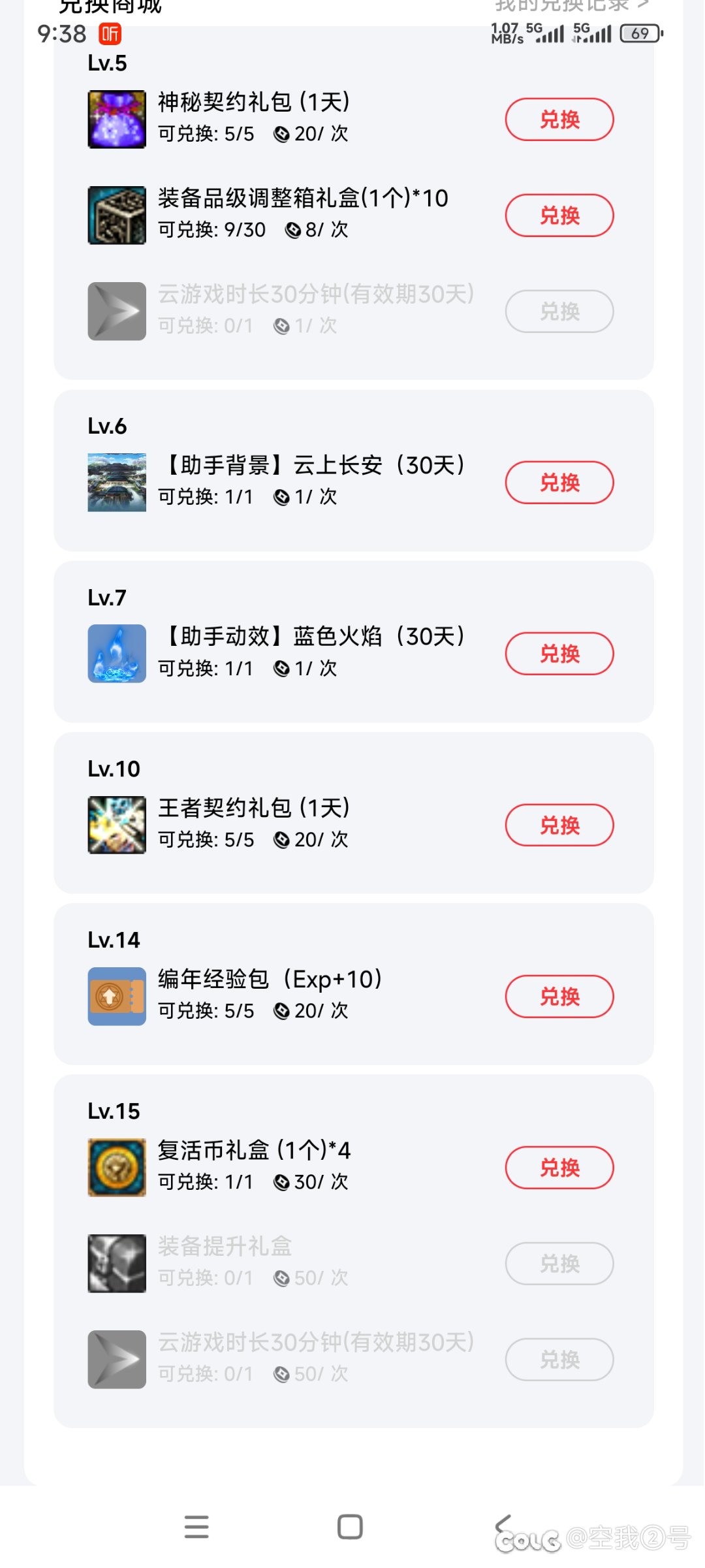Redeem 王者契约礼包 (1天)
The width and height of the screenshot is (705, 1568).
tap(559, 825)
